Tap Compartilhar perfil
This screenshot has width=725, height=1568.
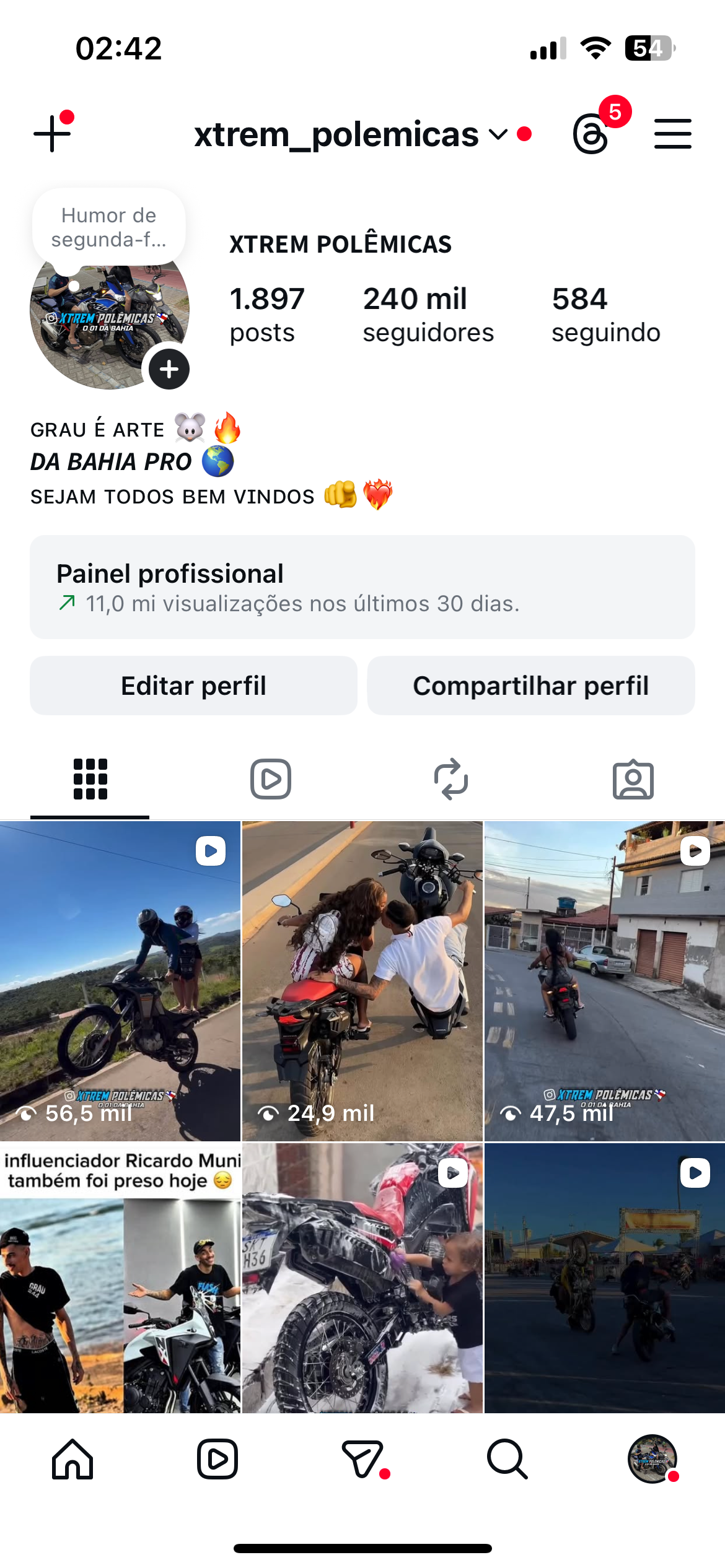coord(531,686)
